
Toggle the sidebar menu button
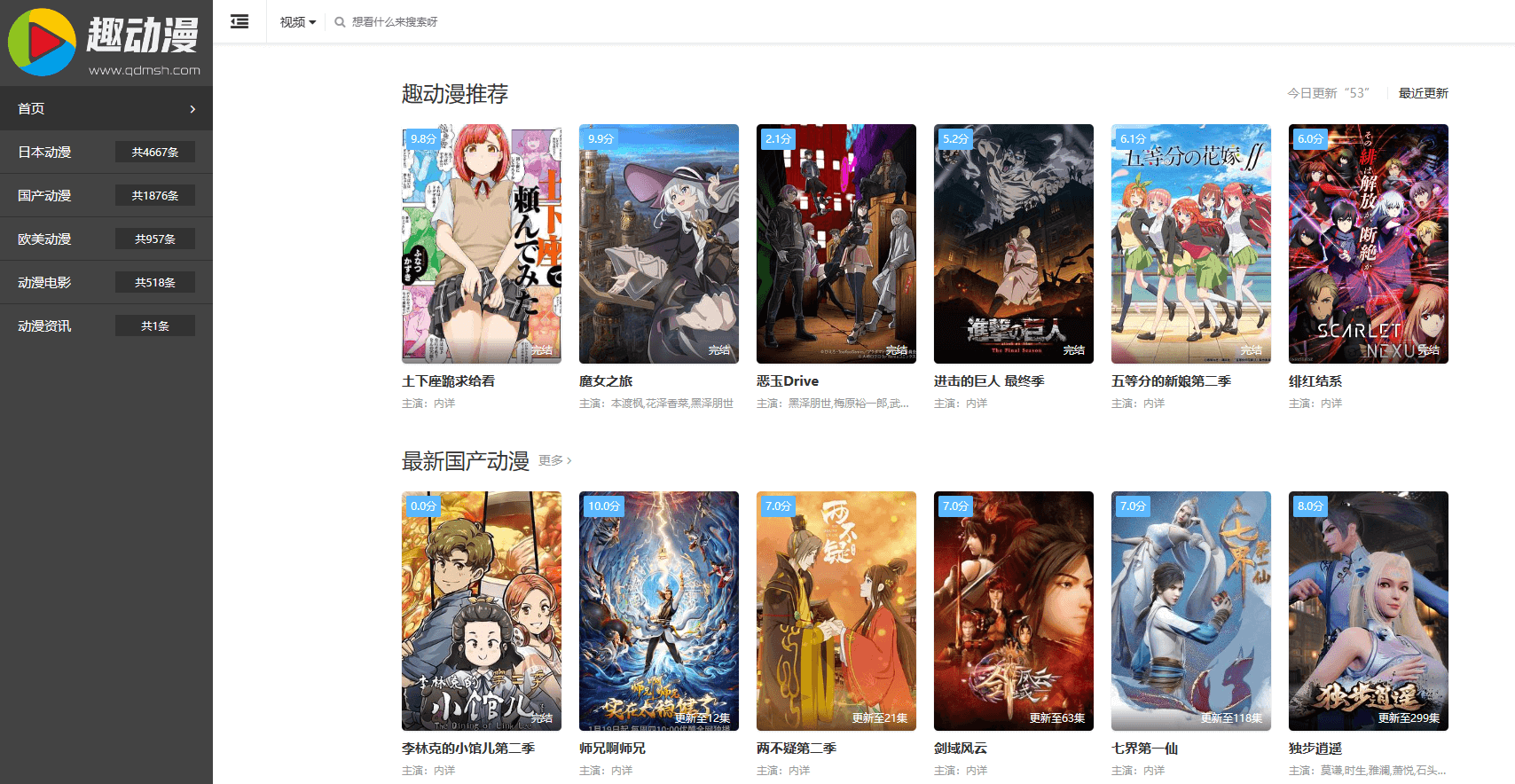pyautogui.click(x=239, y=21)
